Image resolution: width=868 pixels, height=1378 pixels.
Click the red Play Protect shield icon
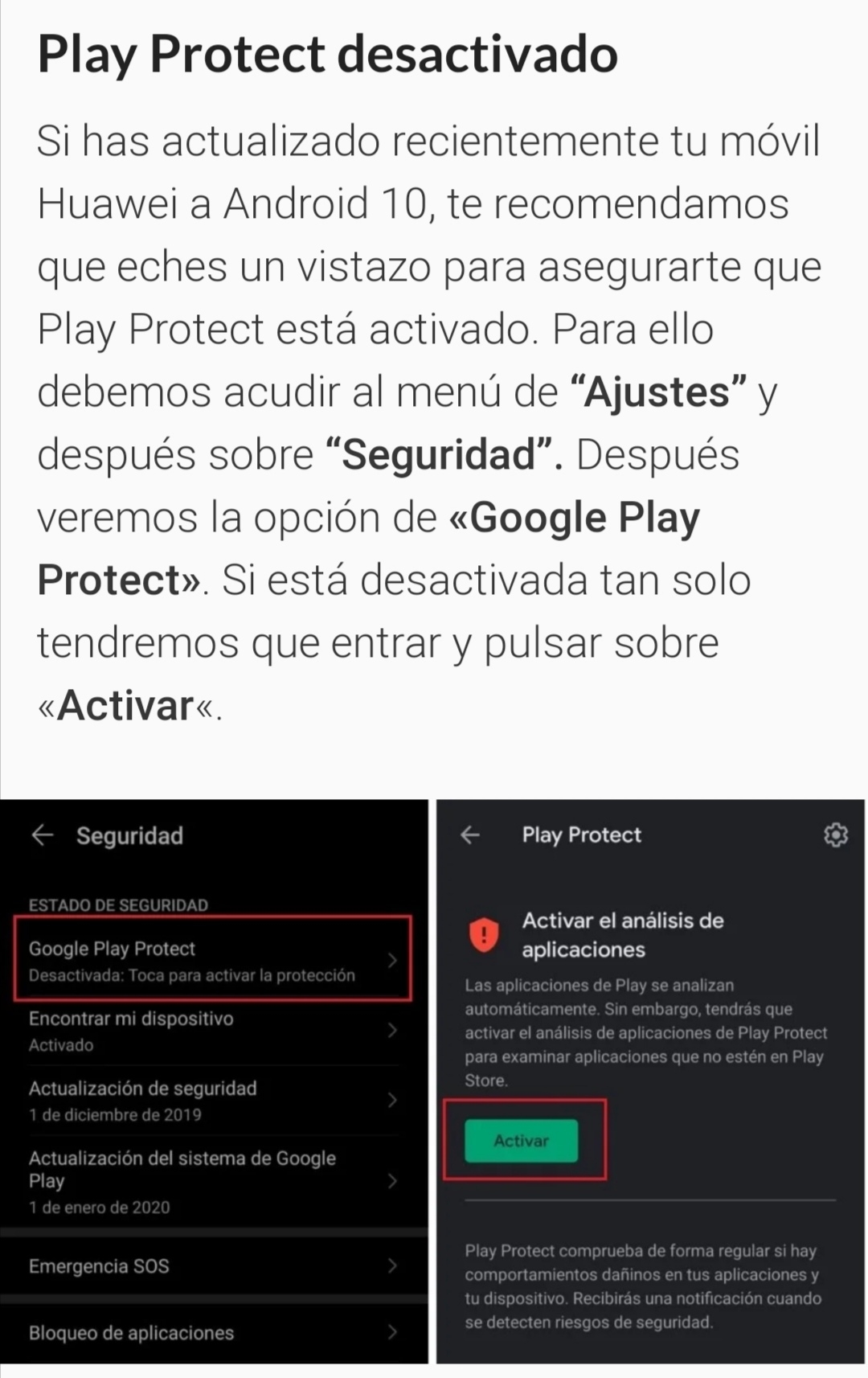tap(485, 935)
